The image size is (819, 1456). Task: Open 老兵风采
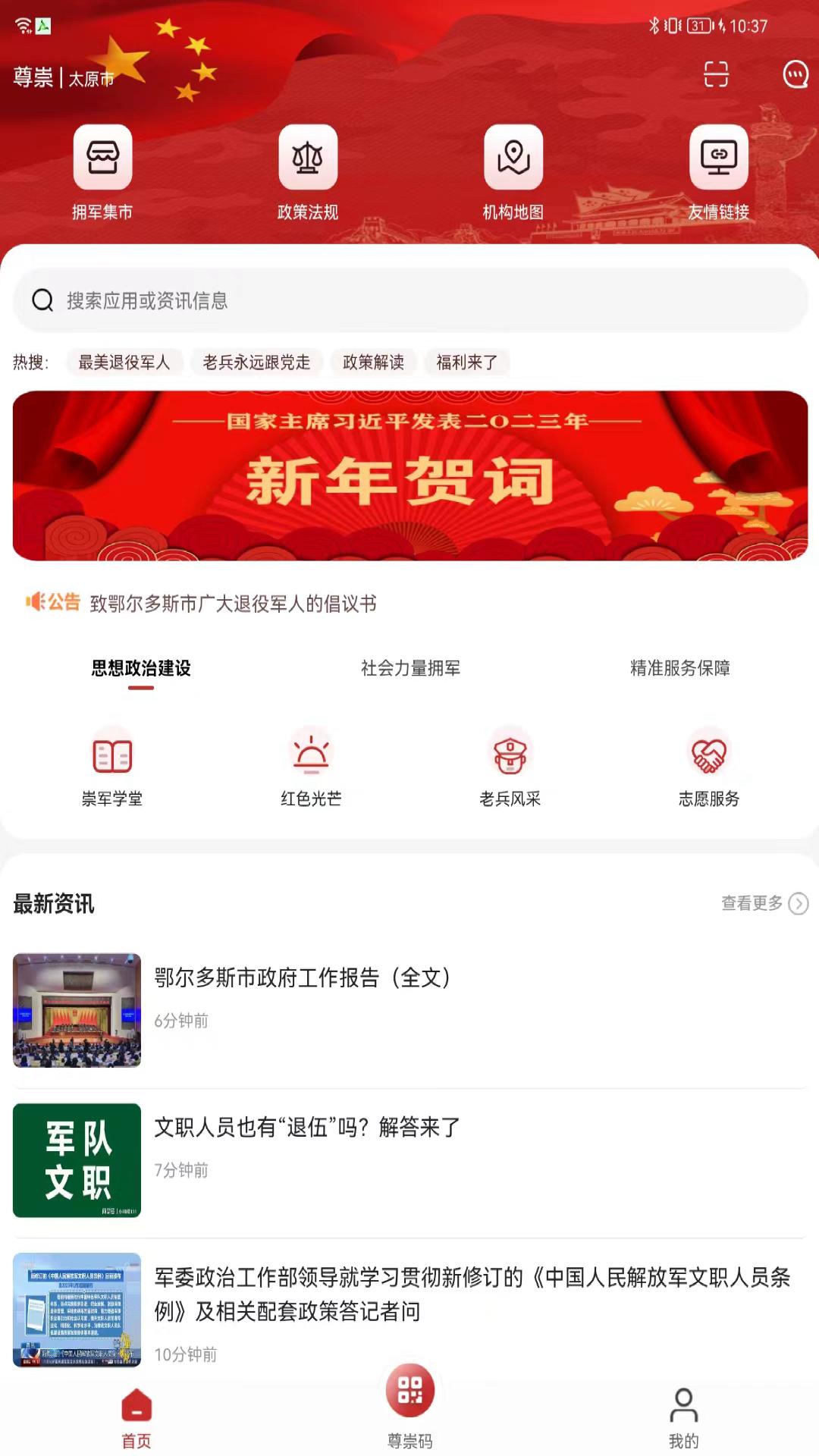(510, 766)
